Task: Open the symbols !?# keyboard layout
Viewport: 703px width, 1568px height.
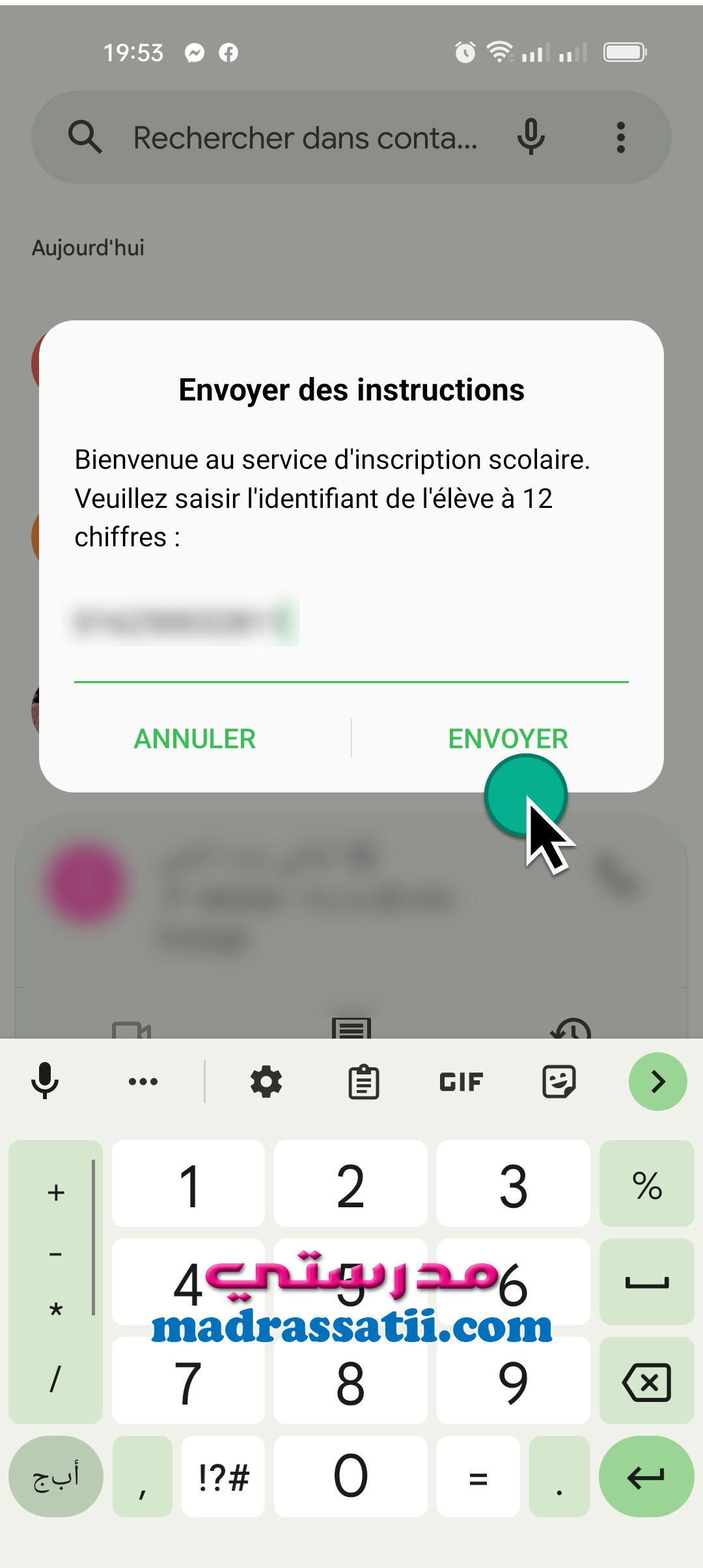Action: (x=223, y=1476)
